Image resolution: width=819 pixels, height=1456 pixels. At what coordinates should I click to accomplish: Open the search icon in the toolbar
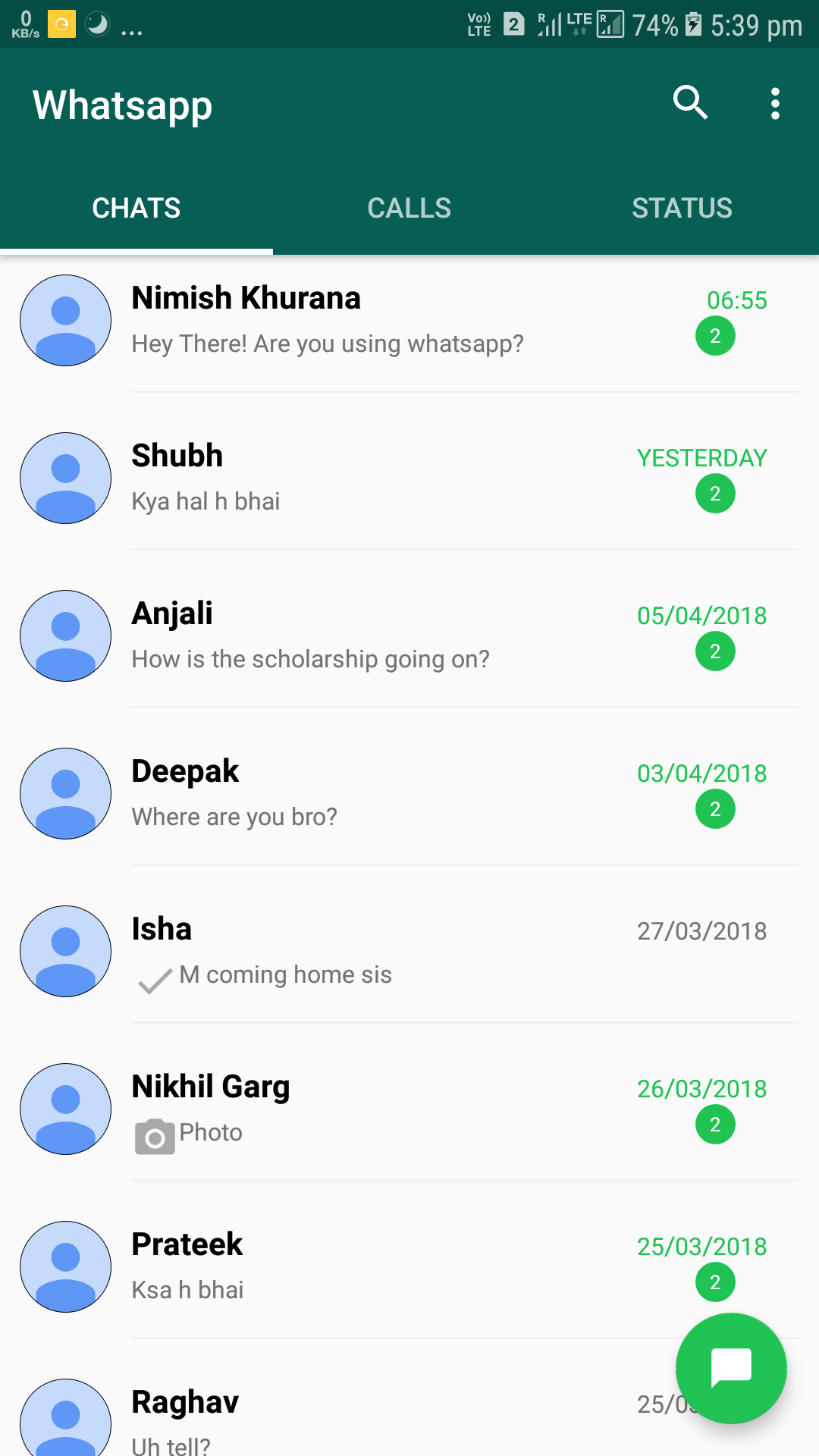point(690,104)
